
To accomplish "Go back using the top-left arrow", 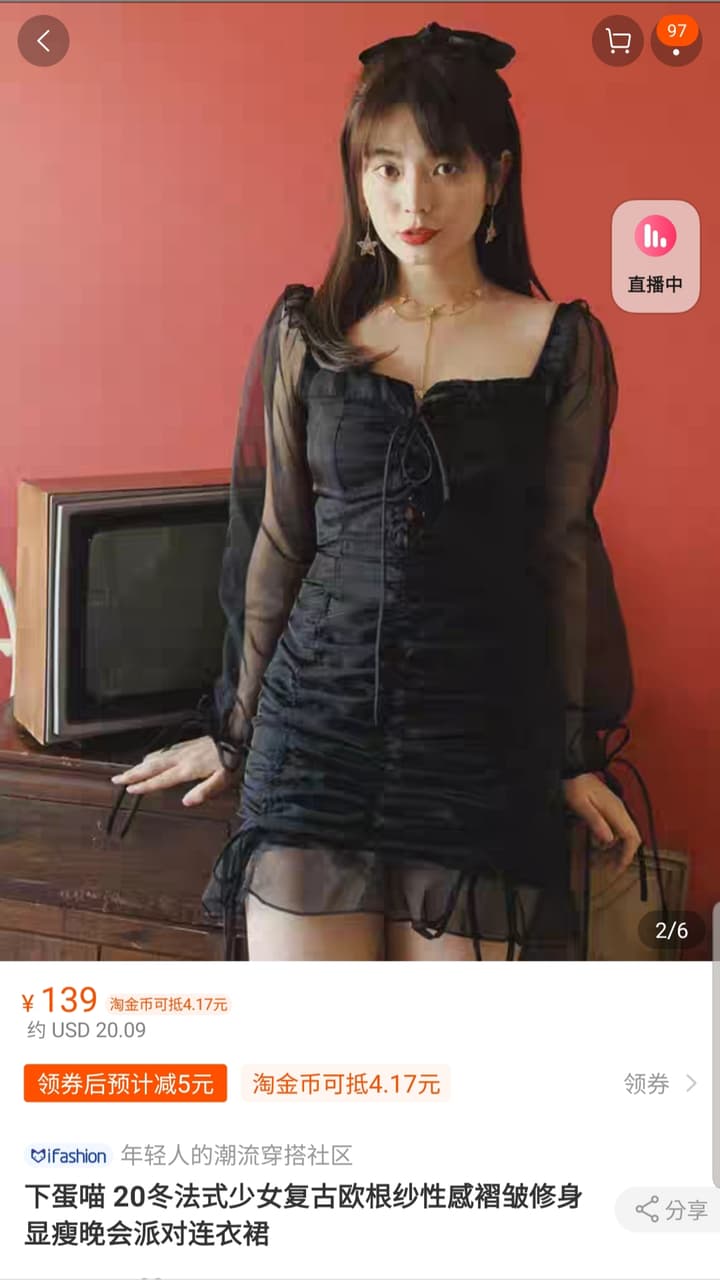I will (x=43, y=41).
